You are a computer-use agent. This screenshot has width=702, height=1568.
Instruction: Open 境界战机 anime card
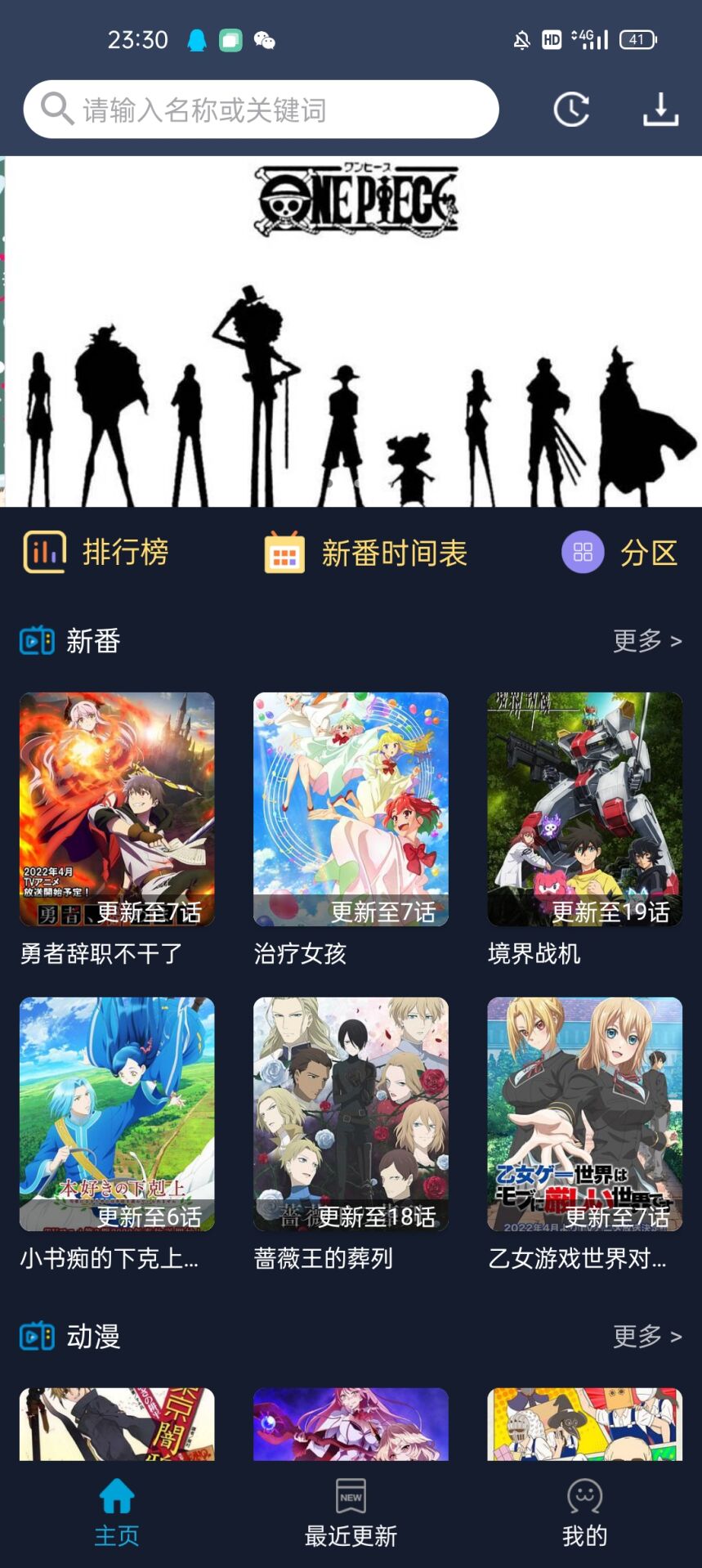[584, 809]
